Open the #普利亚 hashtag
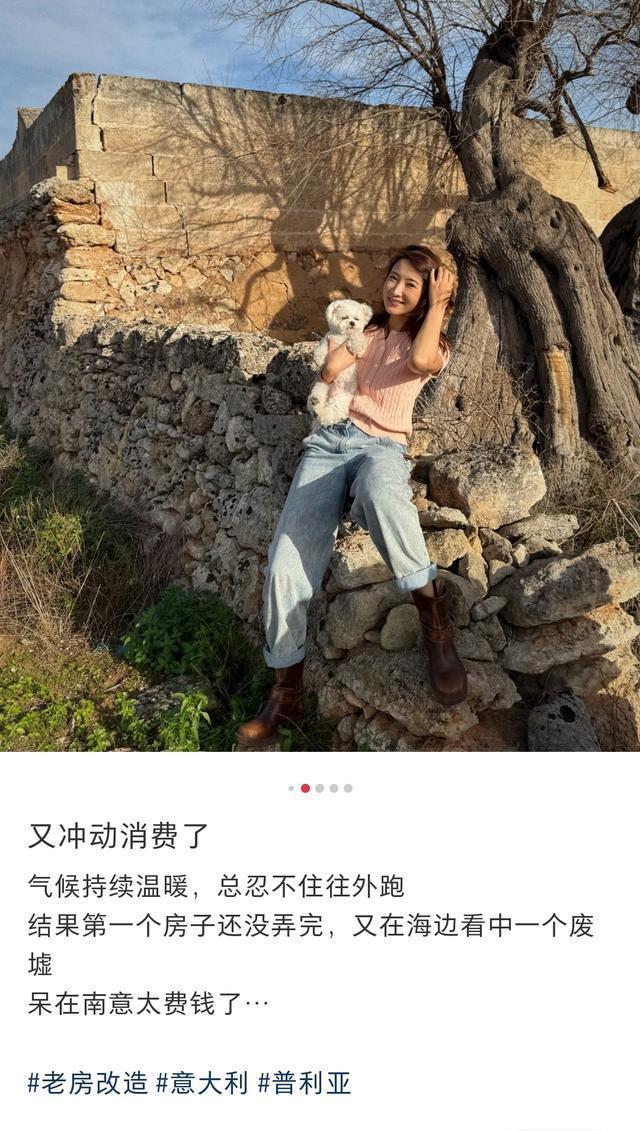Screen dimensions: 640x1131 304,1082
